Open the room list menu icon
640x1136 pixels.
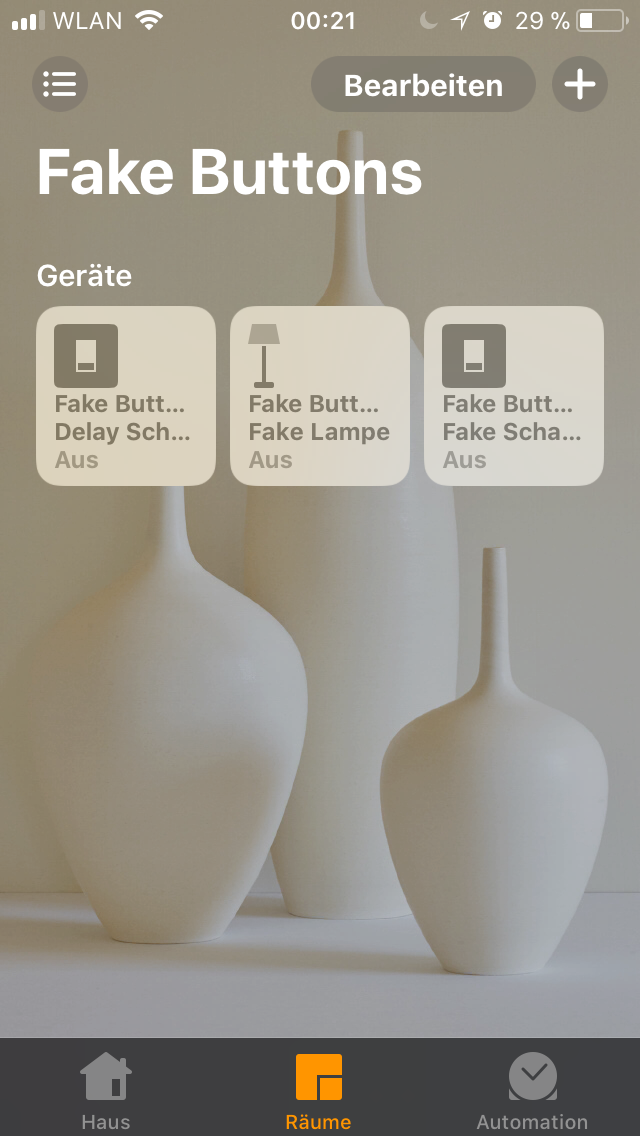coord(60,84)
